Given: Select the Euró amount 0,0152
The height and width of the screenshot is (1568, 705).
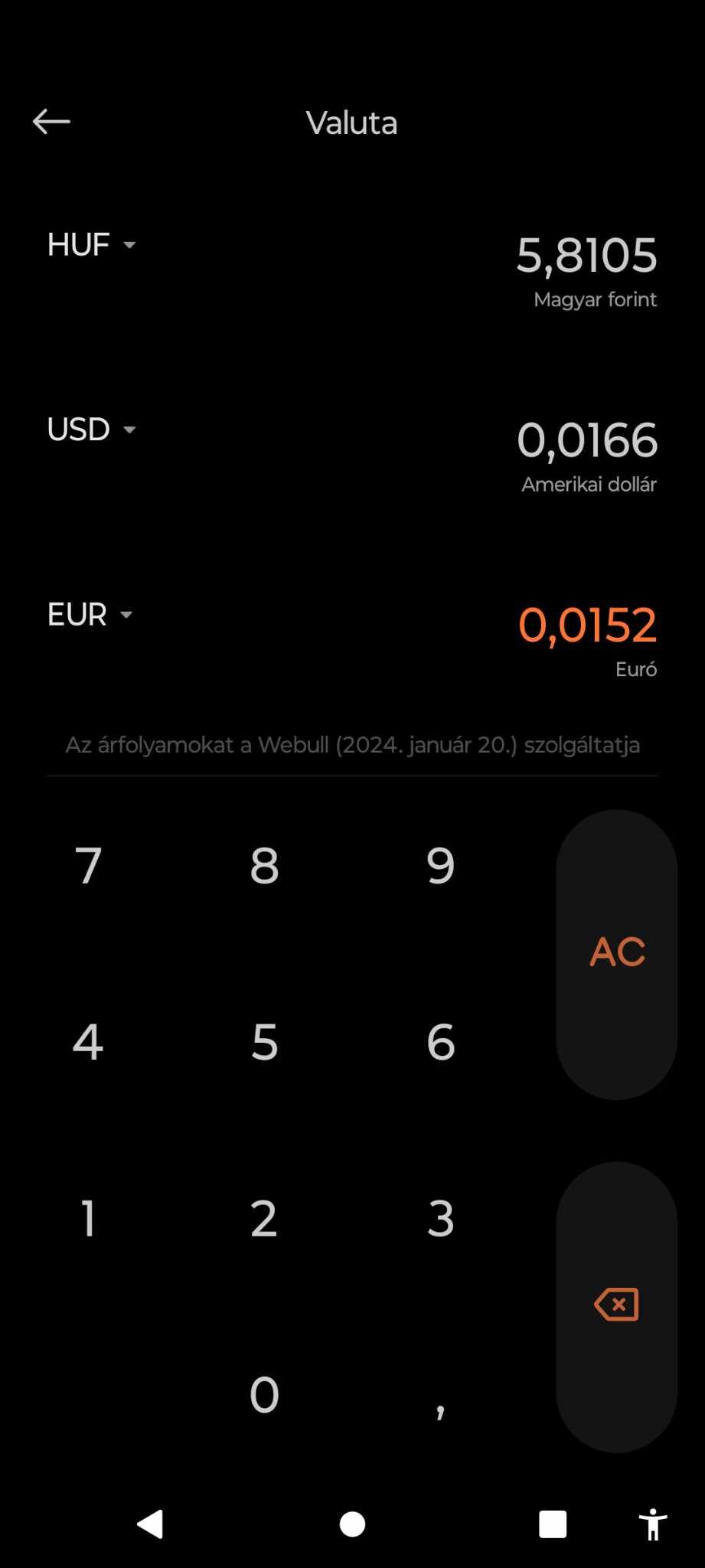Looking at the screenshot, I should 587,626.
